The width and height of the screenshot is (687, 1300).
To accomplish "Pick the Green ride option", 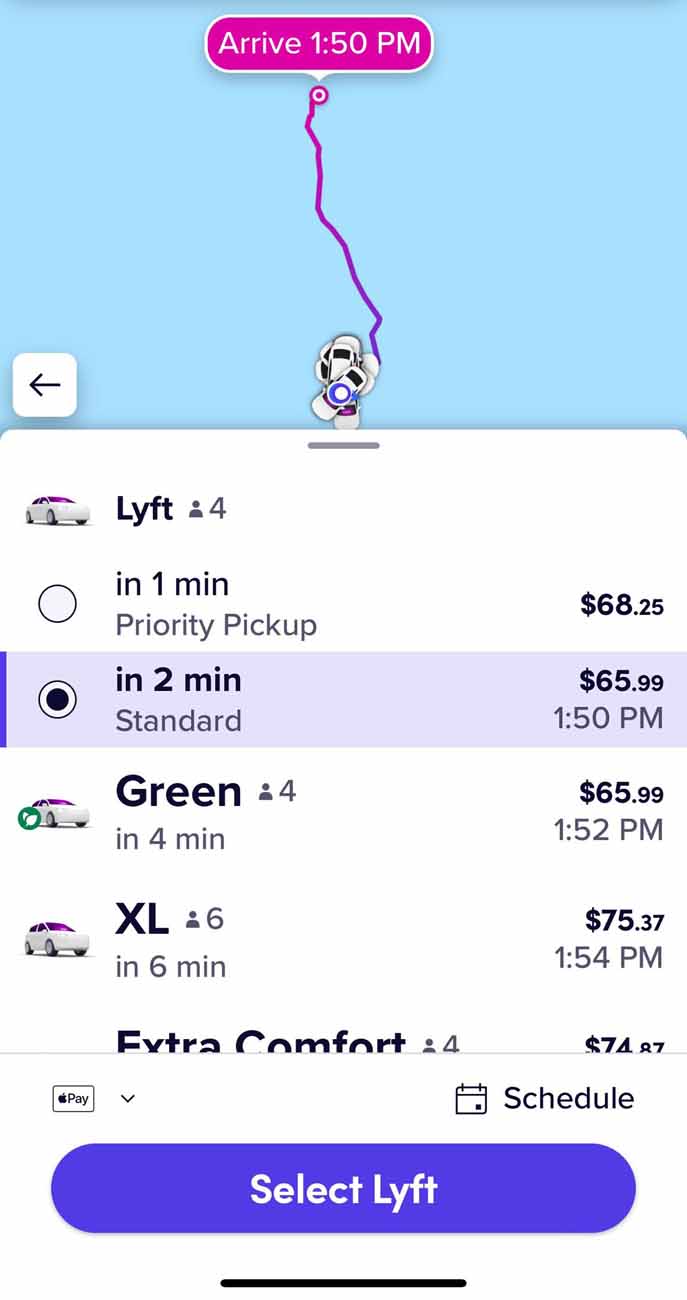I will point(343,812).
